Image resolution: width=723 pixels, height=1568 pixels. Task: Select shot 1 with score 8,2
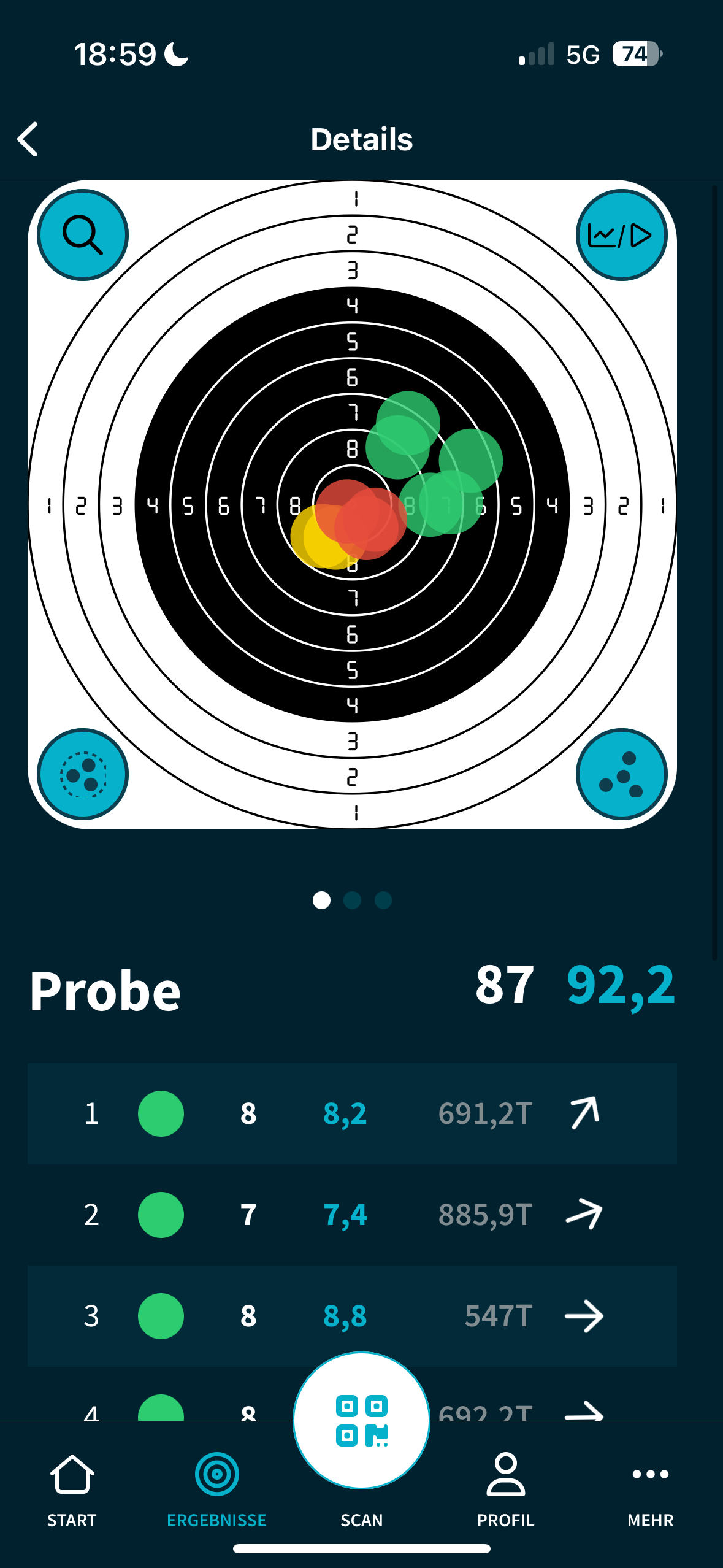(352, 1113)
